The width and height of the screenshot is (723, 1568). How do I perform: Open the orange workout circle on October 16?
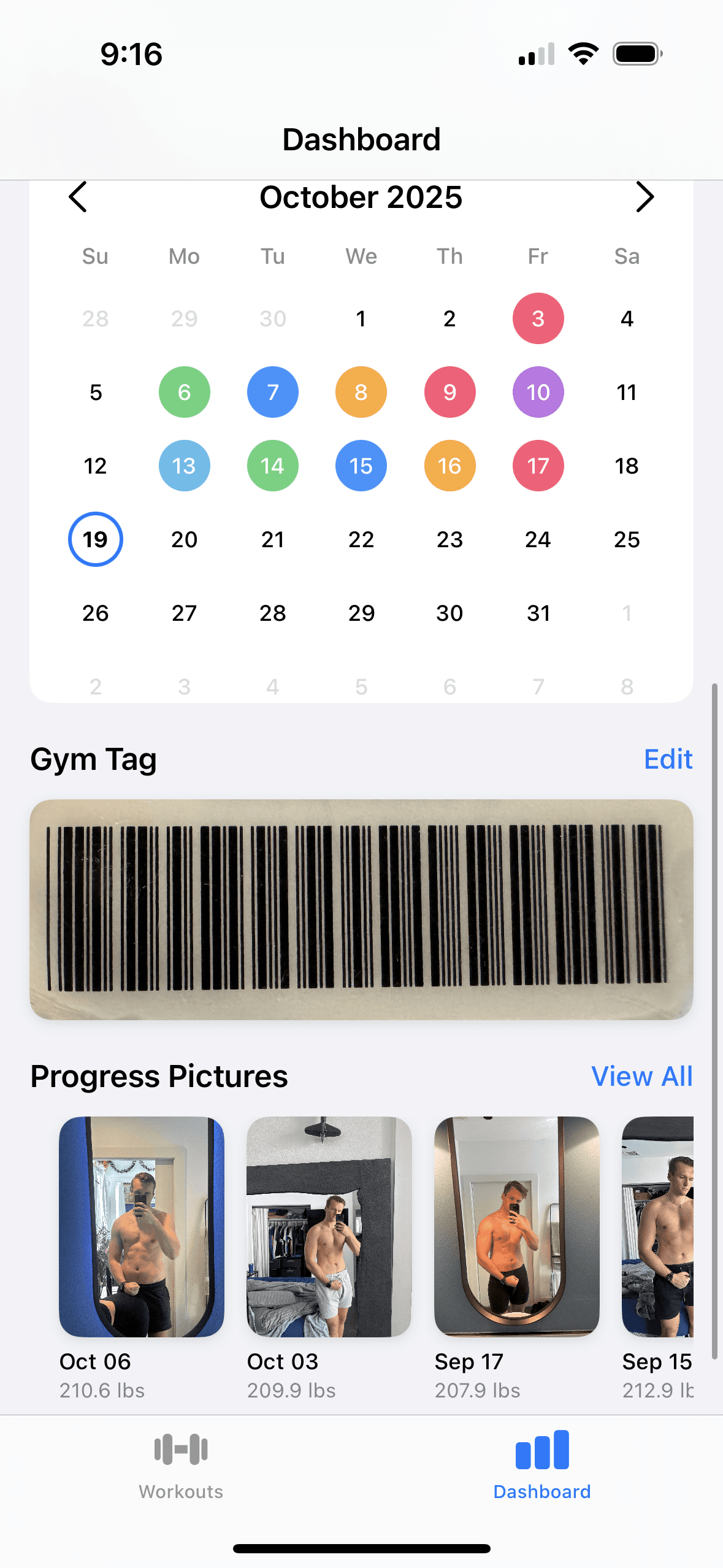click(449, 466)
